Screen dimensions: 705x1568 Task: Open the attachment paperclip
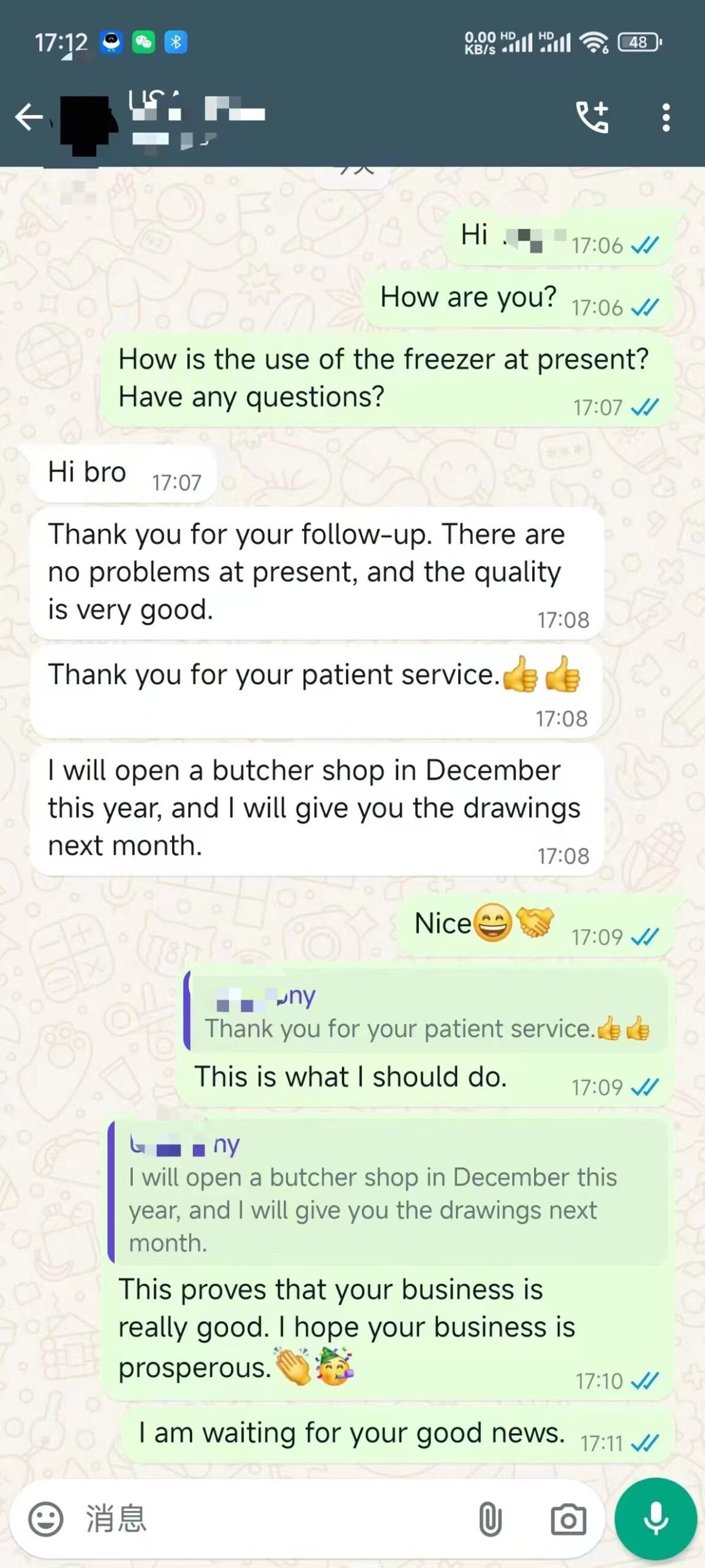(490, 1519)
